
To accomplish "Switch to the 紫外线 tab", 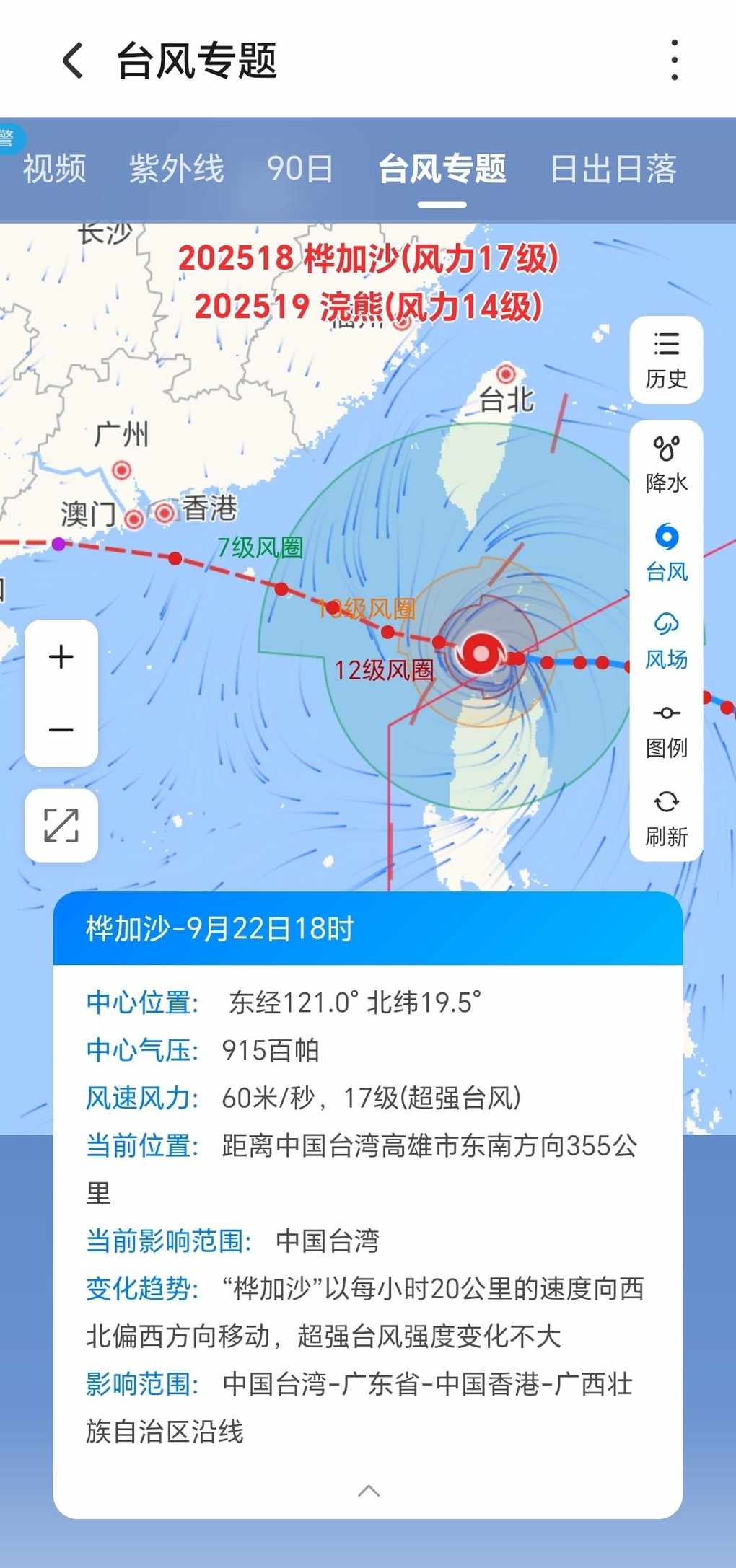I will pyautogui.click(x=177, y=169).
